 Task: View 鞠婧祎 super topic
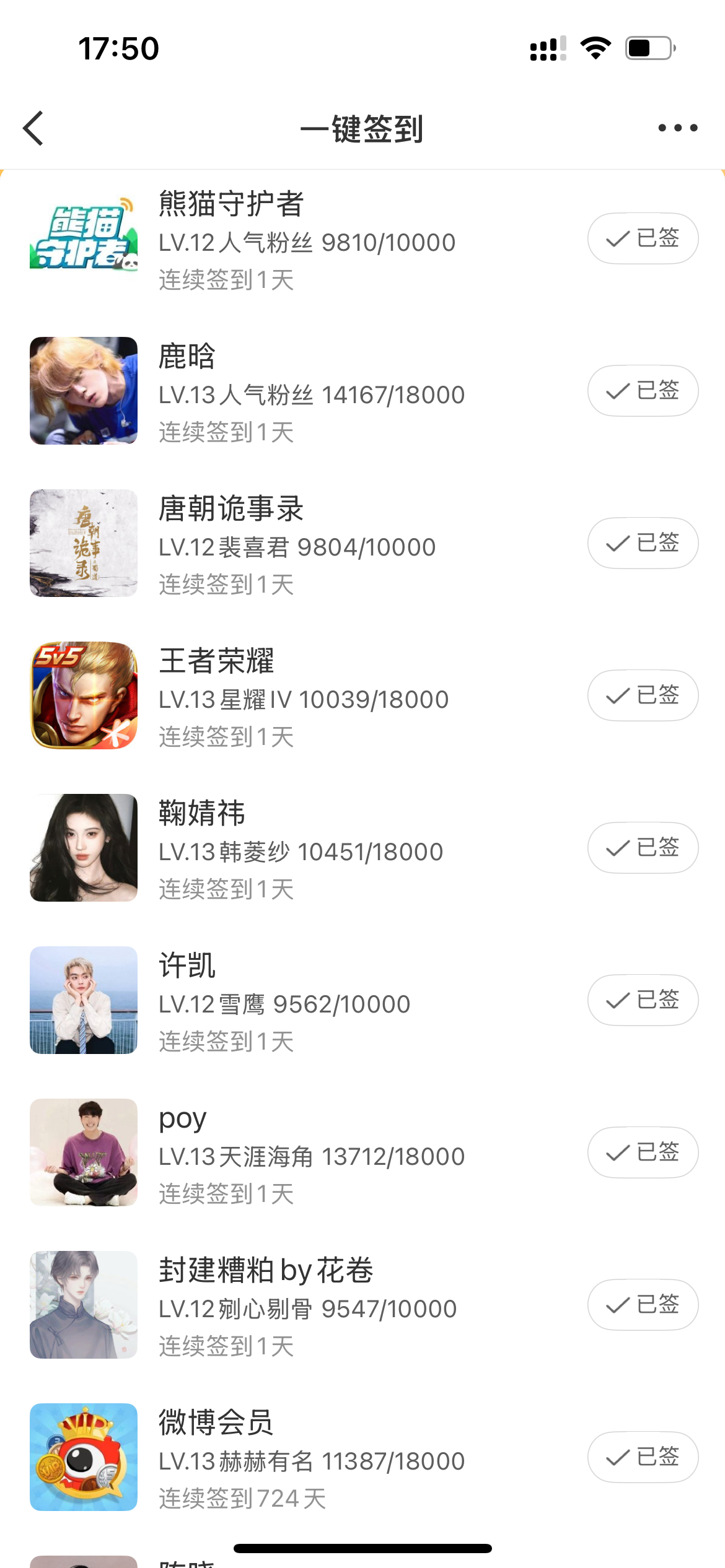pyautogui.click(x=202, y=813)
